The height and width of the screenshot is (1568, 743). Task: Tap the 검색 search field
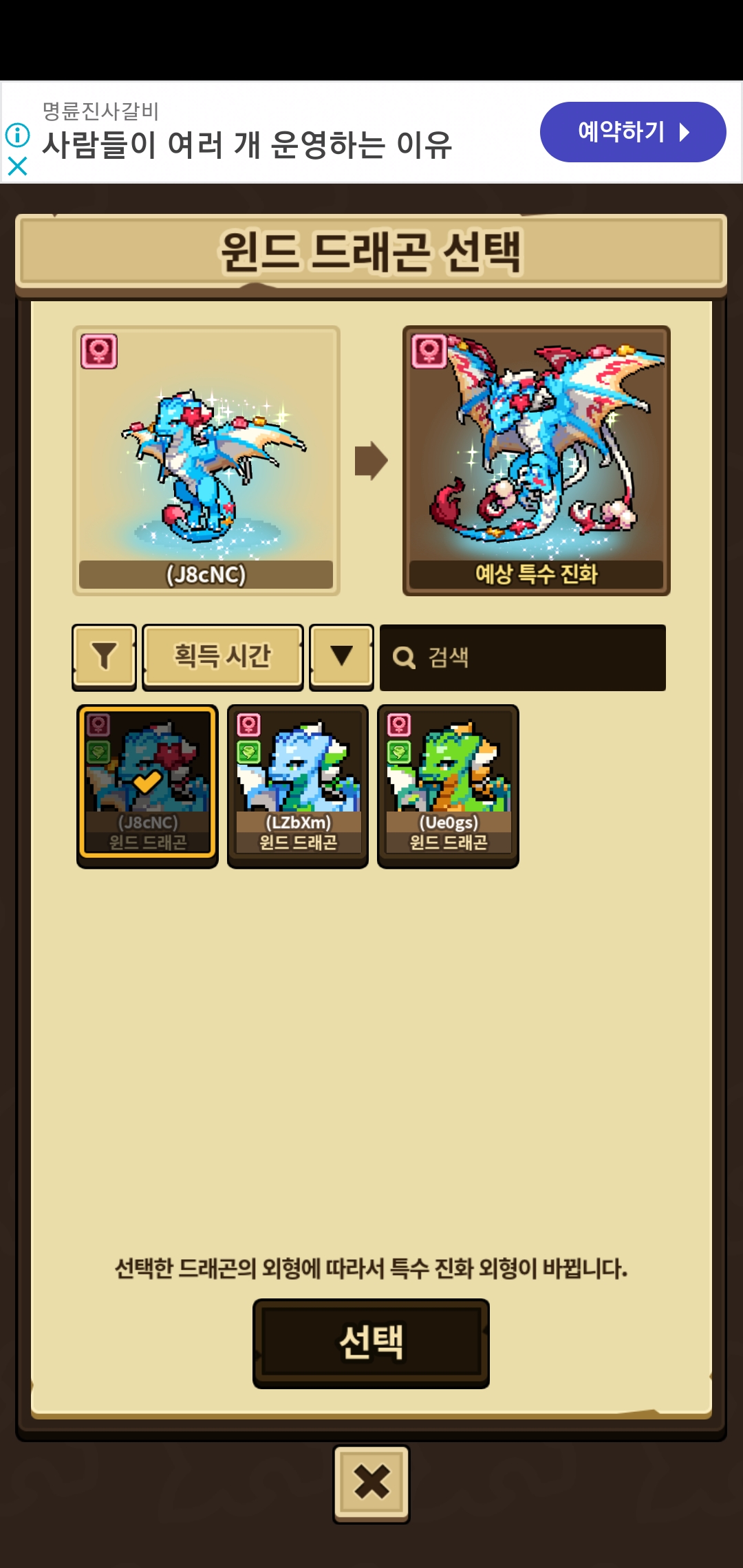click(x=523, y=657)
